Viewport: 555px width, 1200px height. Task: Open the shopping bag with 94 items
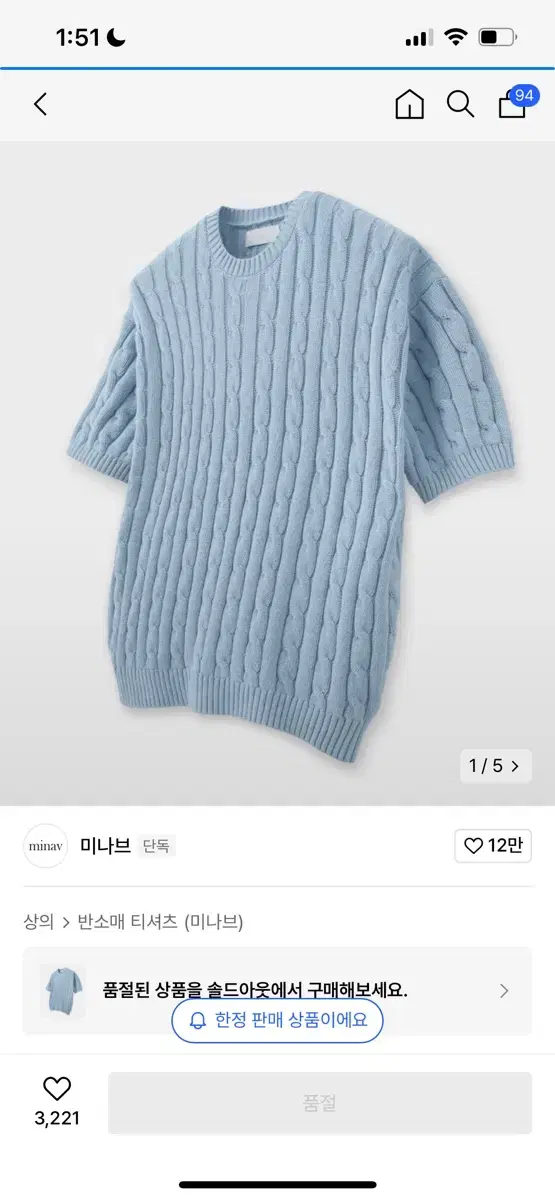coord(516,103)
